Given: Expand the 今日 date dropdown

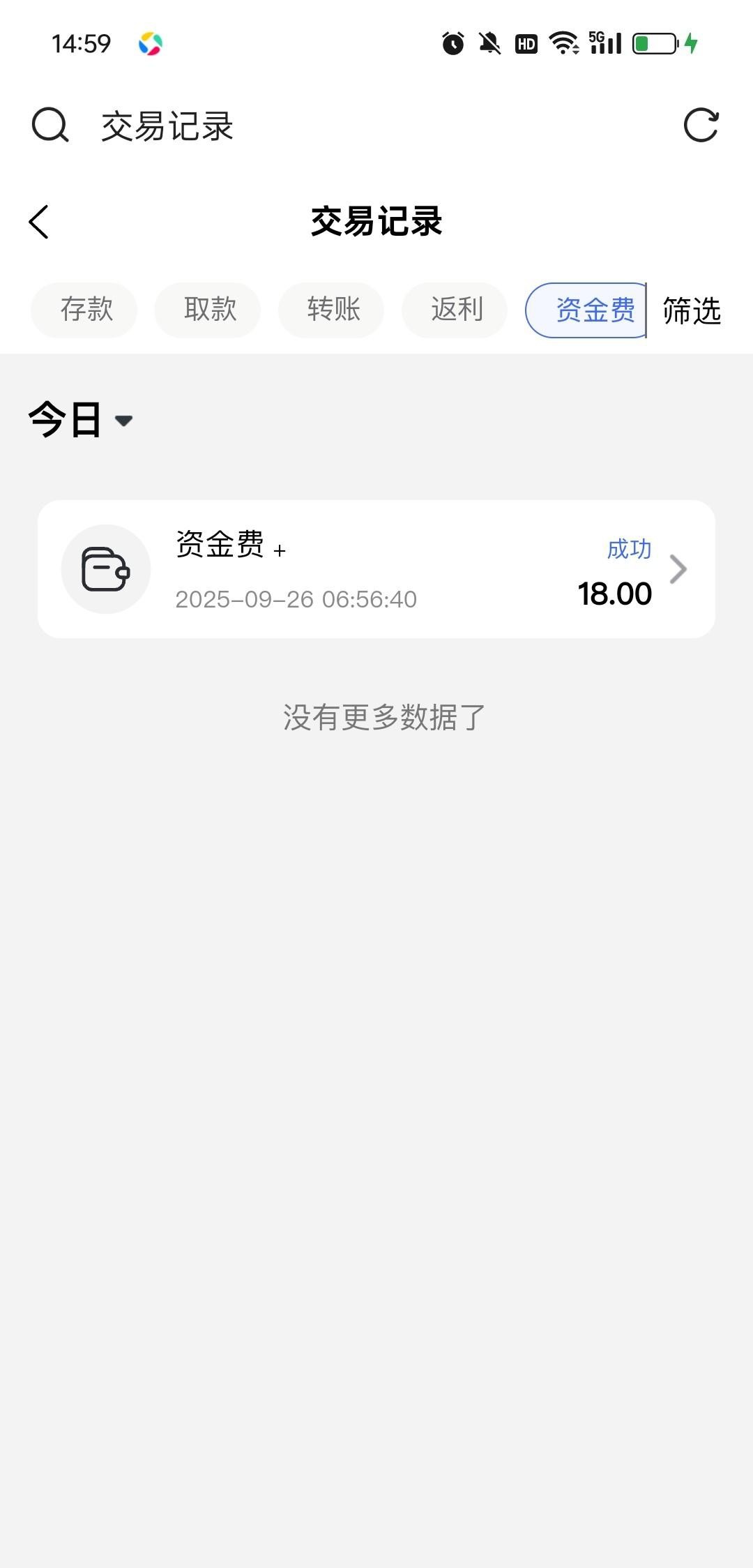Looking at the screenshot, I should pos(81,420).
